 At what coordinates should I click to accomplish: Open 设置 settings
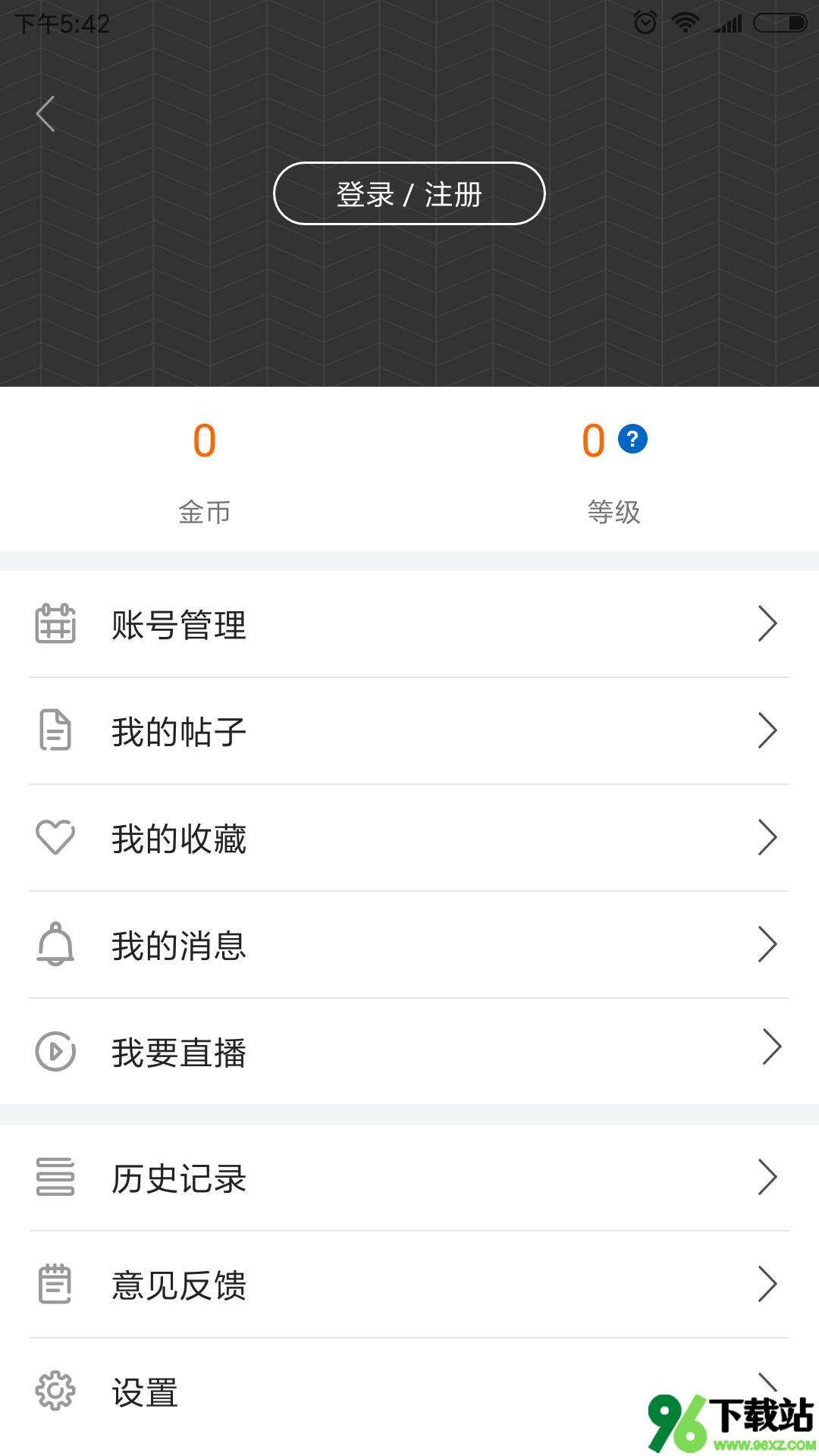[x=409, y=1392]
